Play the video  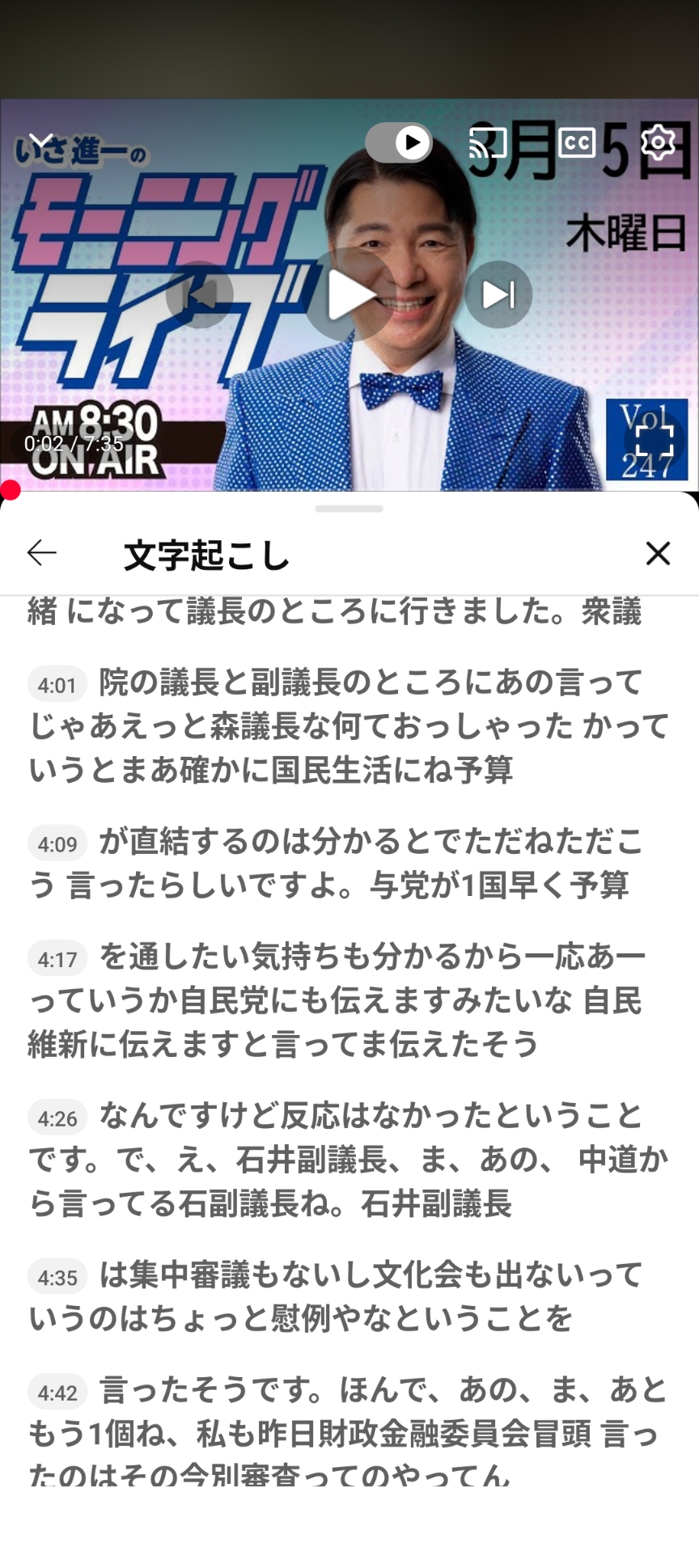coord(349,295)
